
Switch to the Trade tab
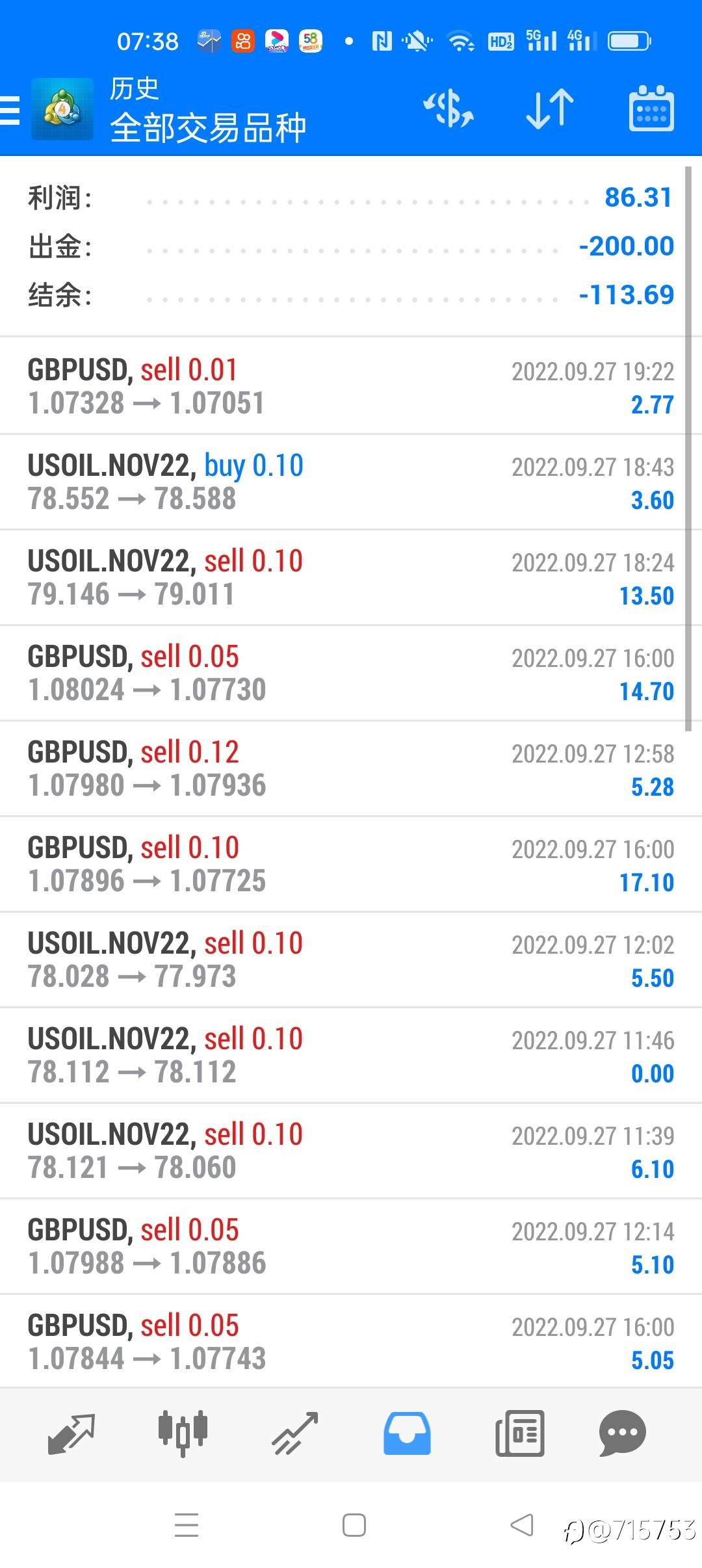(x=295, y=1433)
